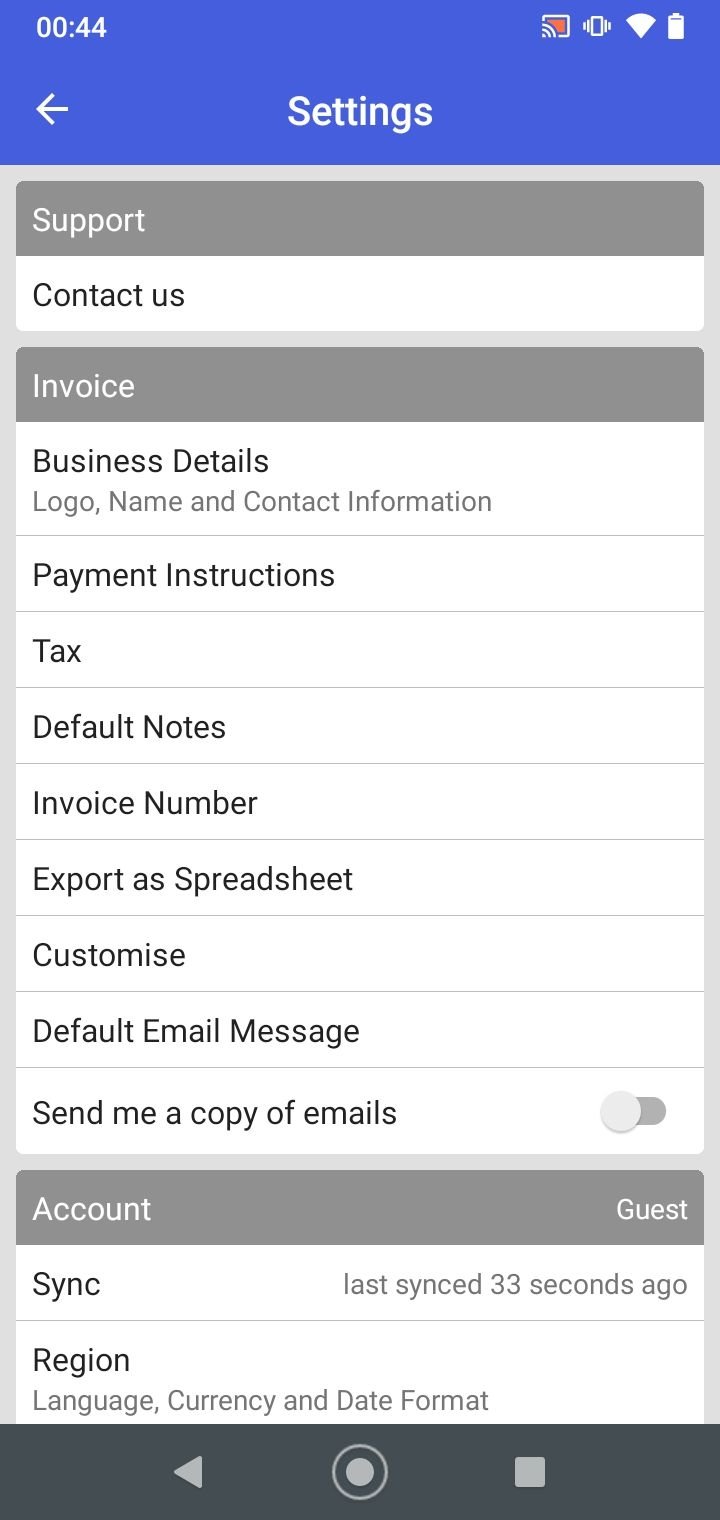720x1520 pixels.
Task: Open Payment Instructions
Action: coord(360,574)
